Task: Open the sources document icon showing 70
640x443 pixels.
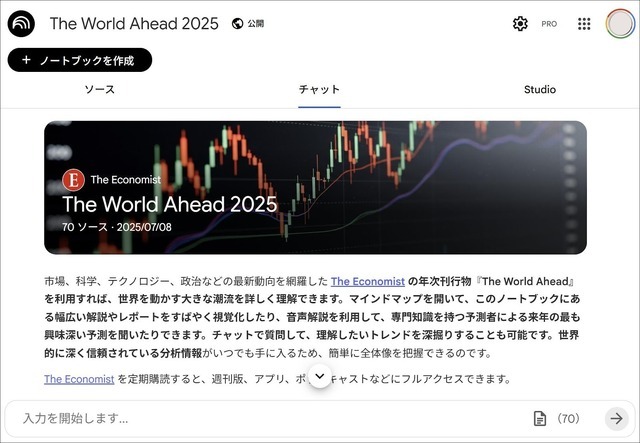Action: click(x=541, y=418)
